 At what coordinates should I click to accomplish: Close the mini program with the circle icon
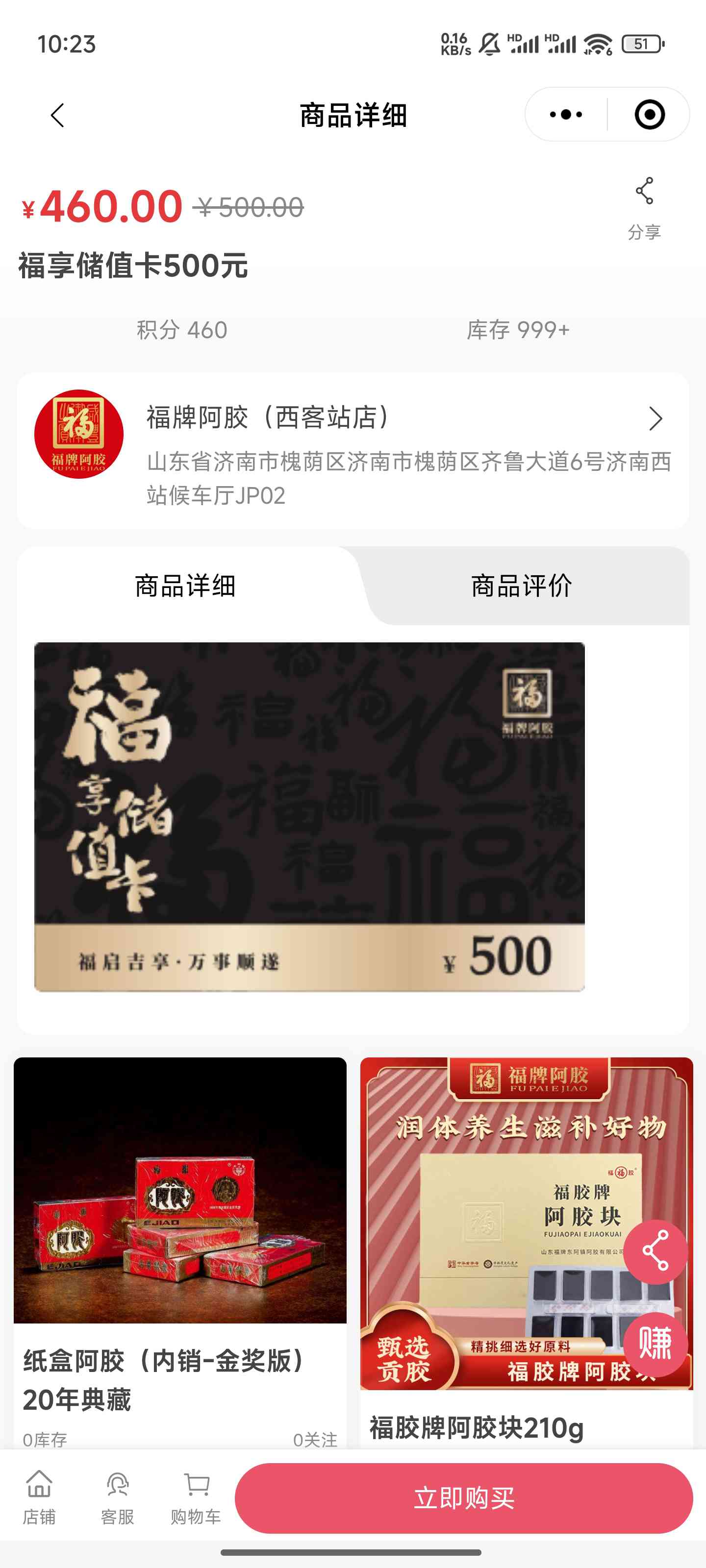[x=649, y=115]
